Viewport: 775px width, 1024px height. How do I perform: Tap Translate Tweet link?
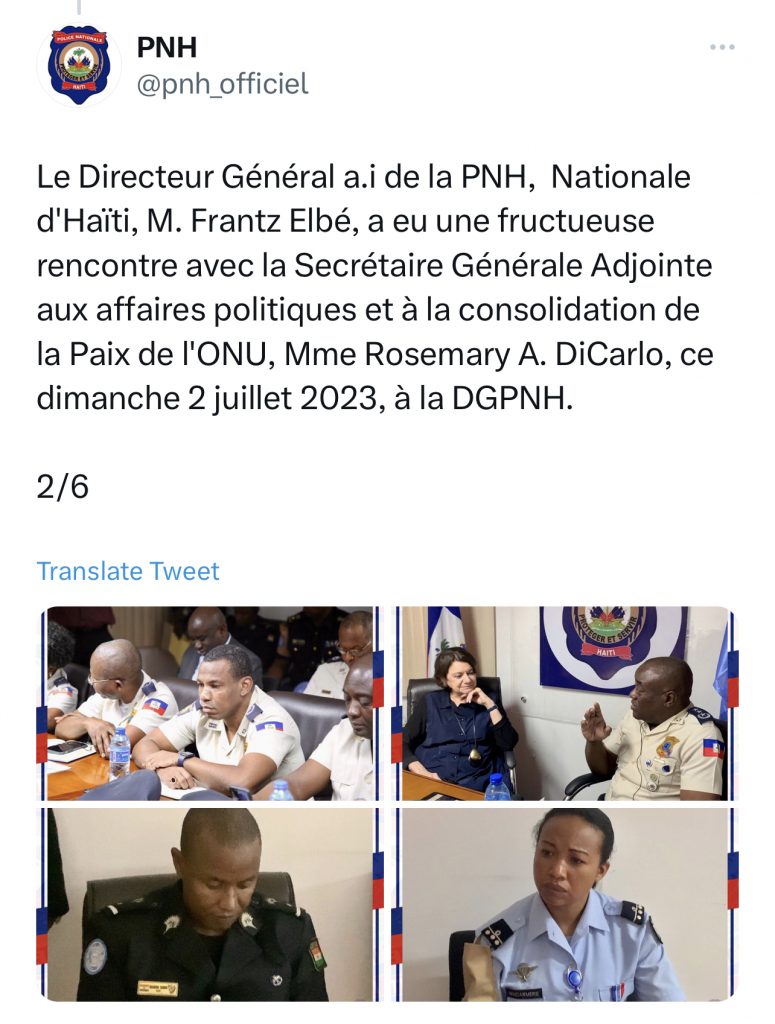[x=128, y=571]
